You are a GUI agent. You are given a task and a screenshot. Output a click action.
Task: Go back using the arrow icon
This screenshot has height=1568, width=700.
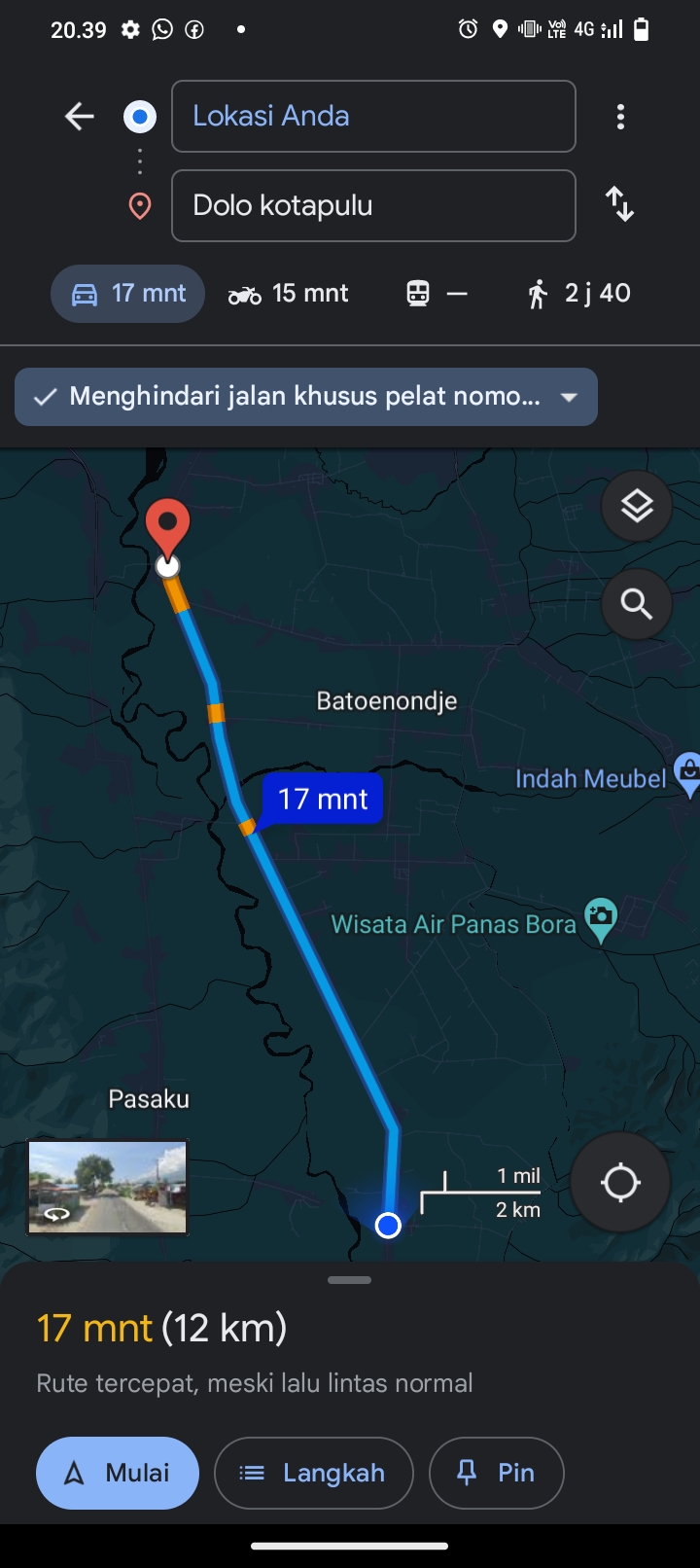tap(80, 117)
